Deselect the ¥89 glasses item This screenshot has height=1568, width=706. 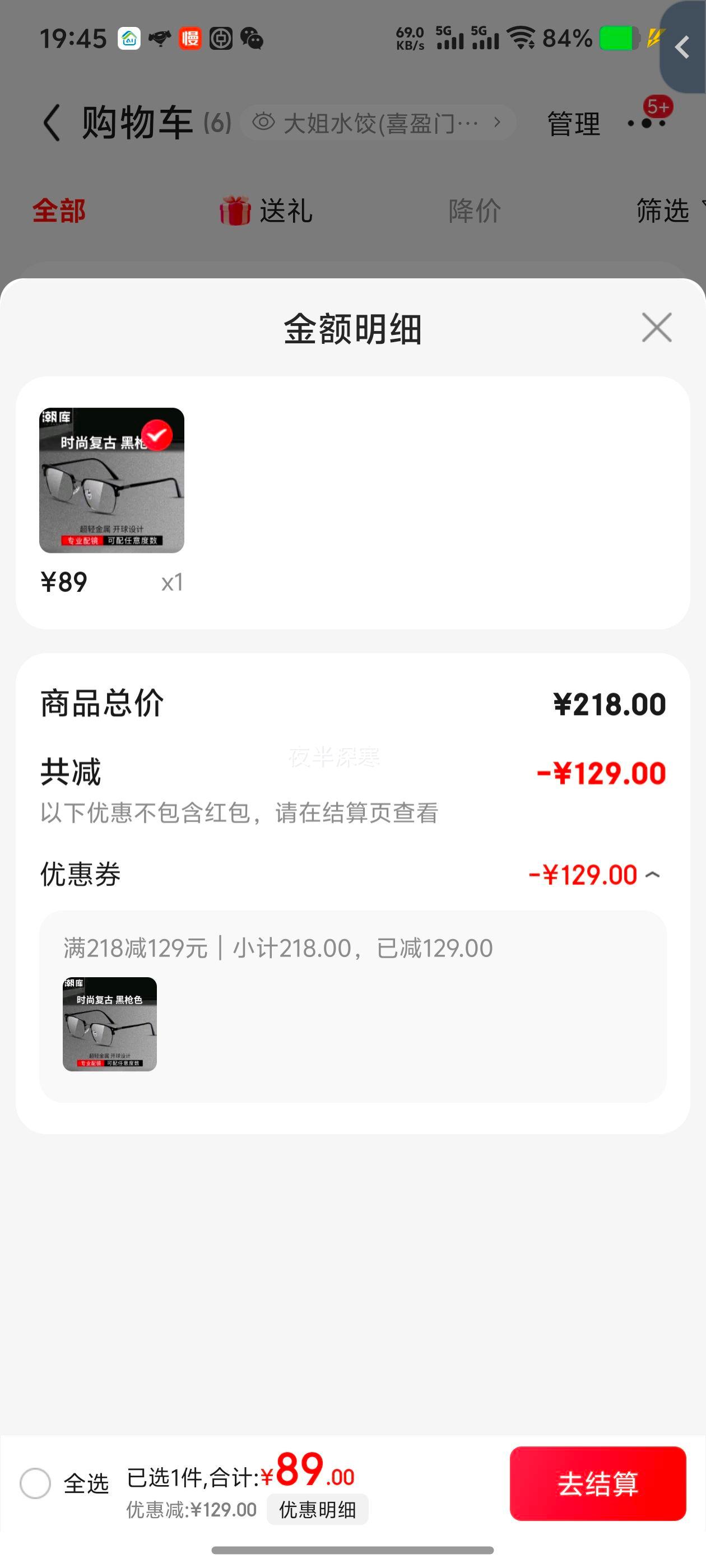tap(157, 435)
